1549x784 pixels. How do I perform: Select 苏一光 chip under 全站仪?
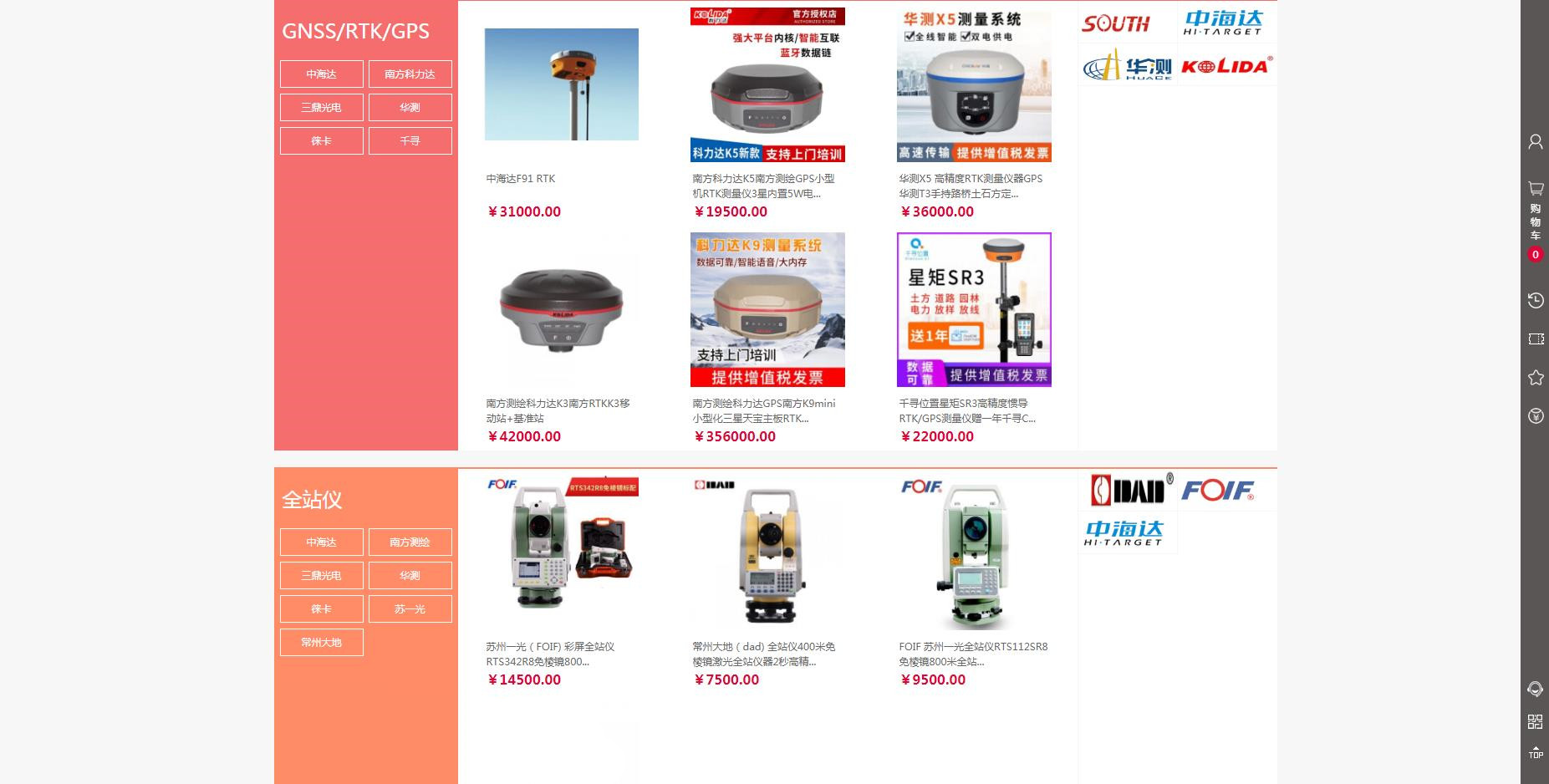(410, 609)
